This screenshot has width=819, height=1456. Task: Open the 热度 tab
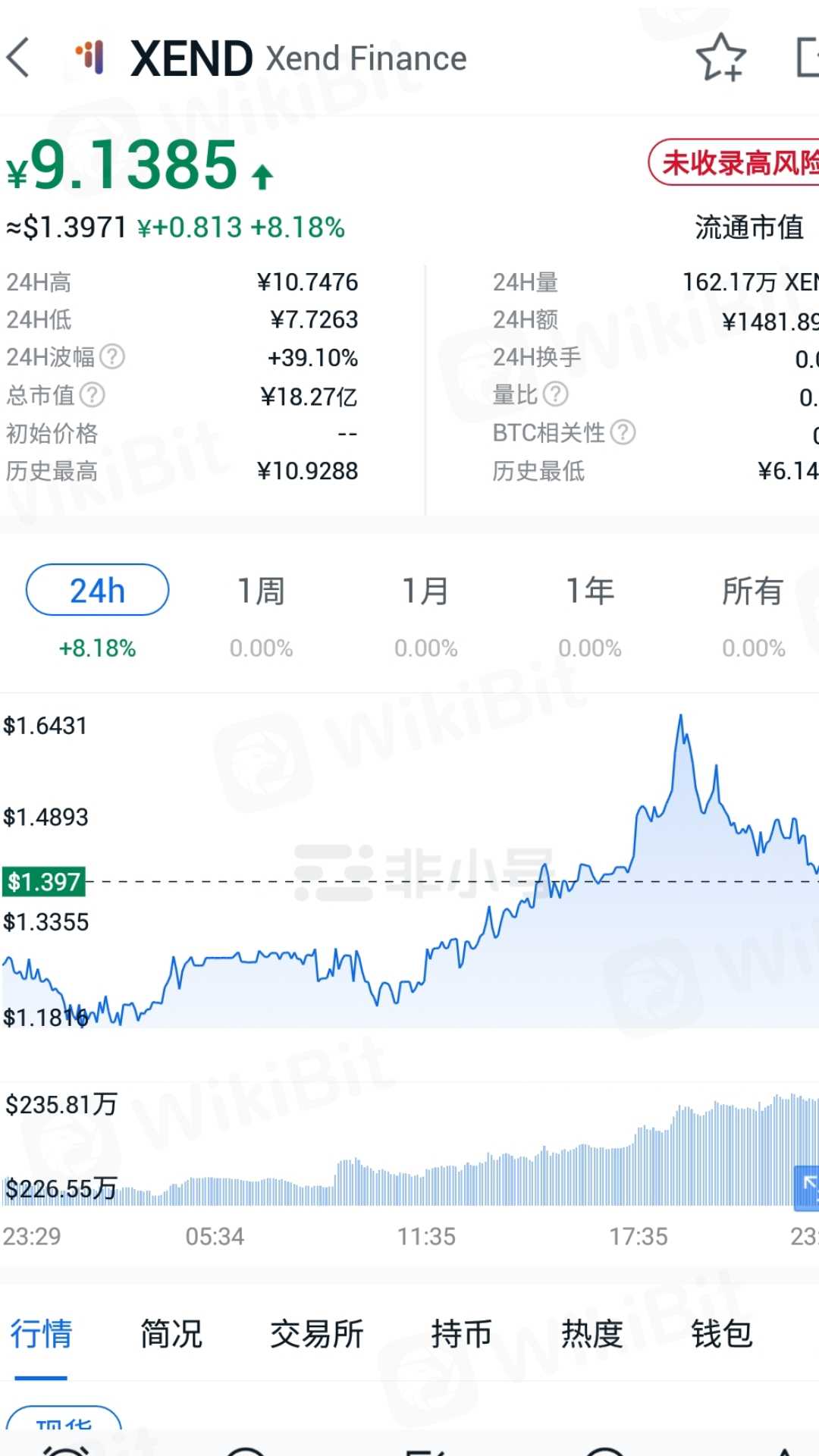[x=591, y=1334]
